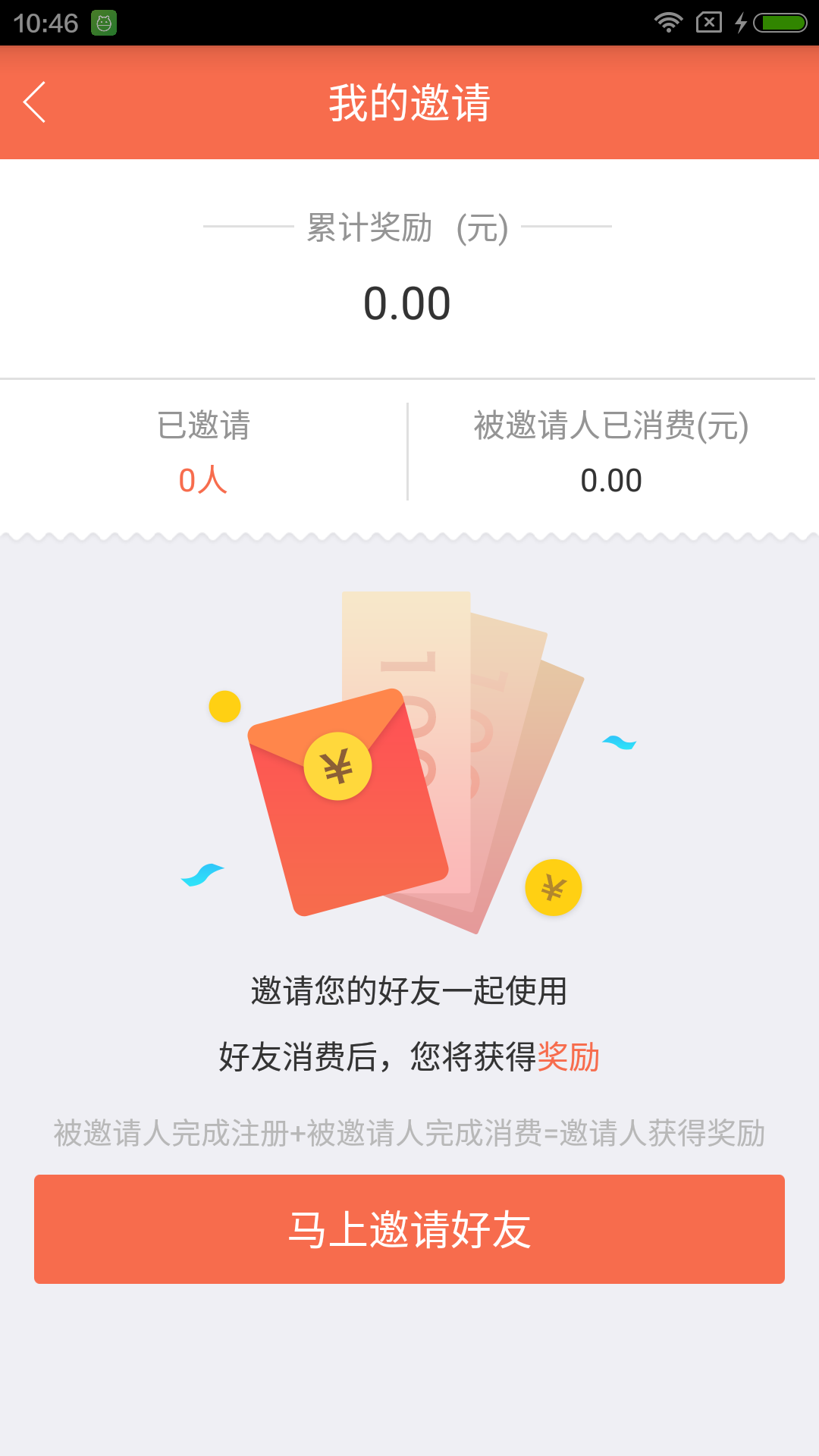Tap the 马上邀请好友 button
Screen dimensions: 819x1456
coord(409,1228)
